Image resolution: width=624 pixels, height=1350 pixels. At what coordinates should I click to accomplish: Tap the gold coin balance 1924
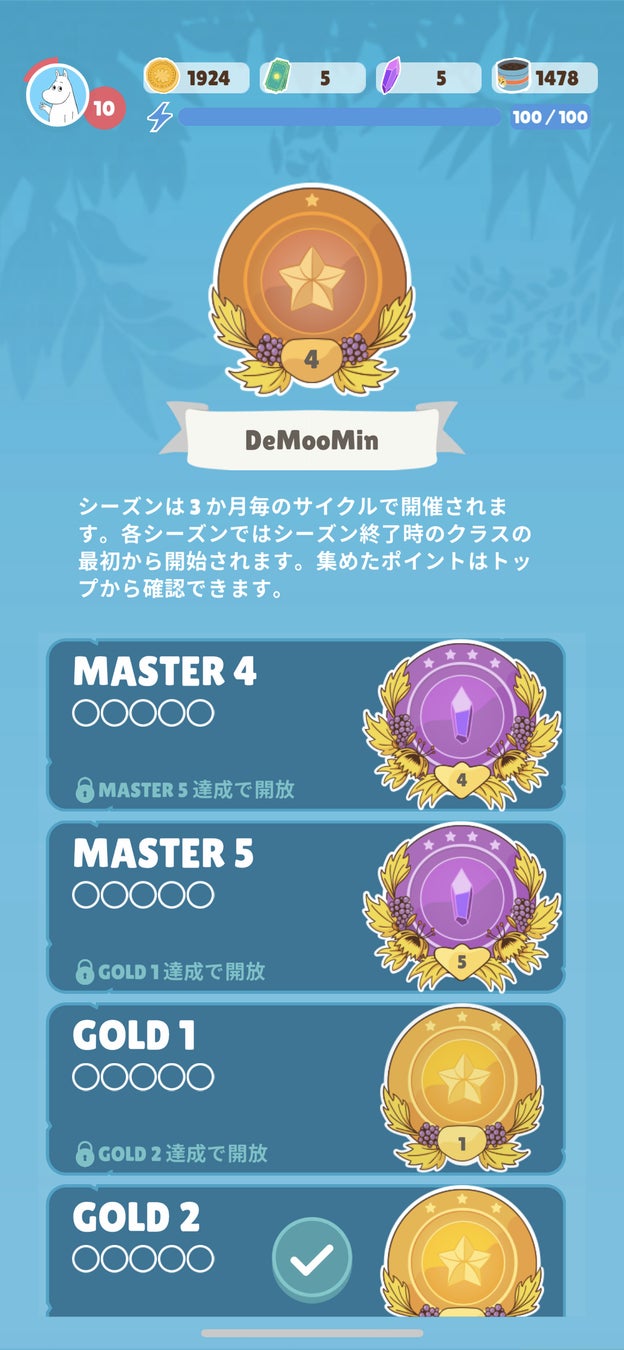[197, 77]
